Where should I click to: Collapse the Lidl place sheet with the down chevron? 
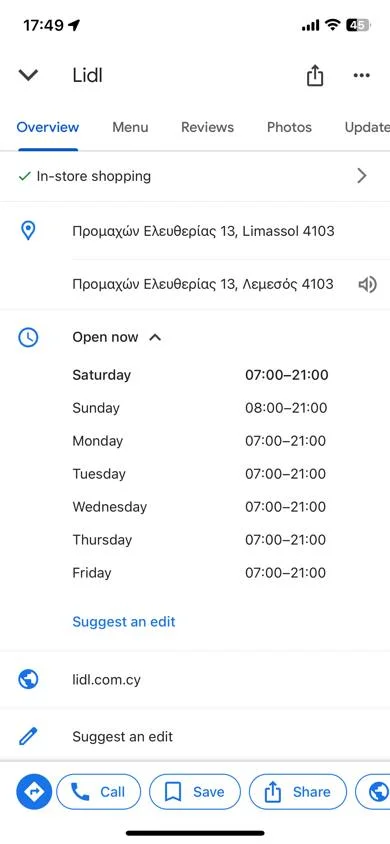28,75
